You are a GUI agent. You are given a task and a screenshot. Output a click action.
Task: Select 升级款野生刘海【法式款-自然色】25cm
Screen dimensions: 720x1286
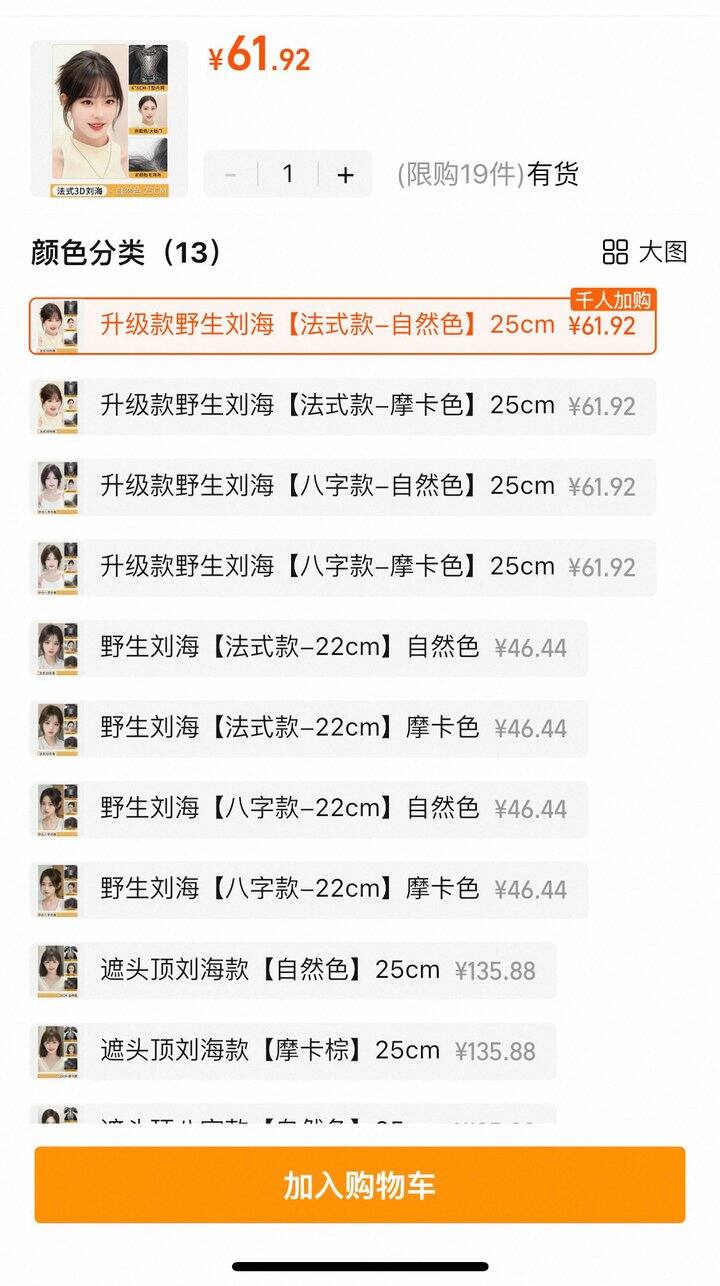(x=342, y=326)
